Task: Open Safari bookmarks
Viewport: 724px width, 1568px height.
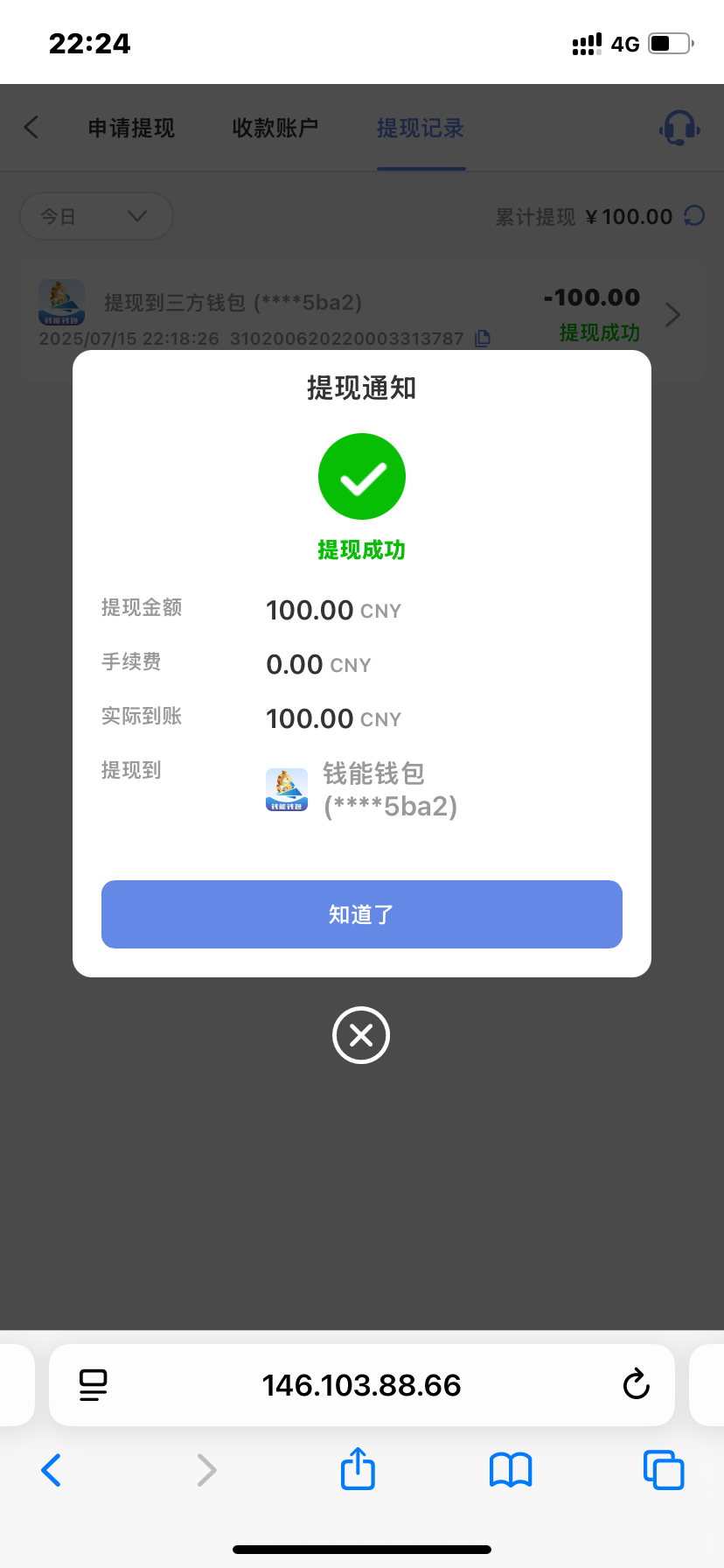Action: tap(511, 1470)
